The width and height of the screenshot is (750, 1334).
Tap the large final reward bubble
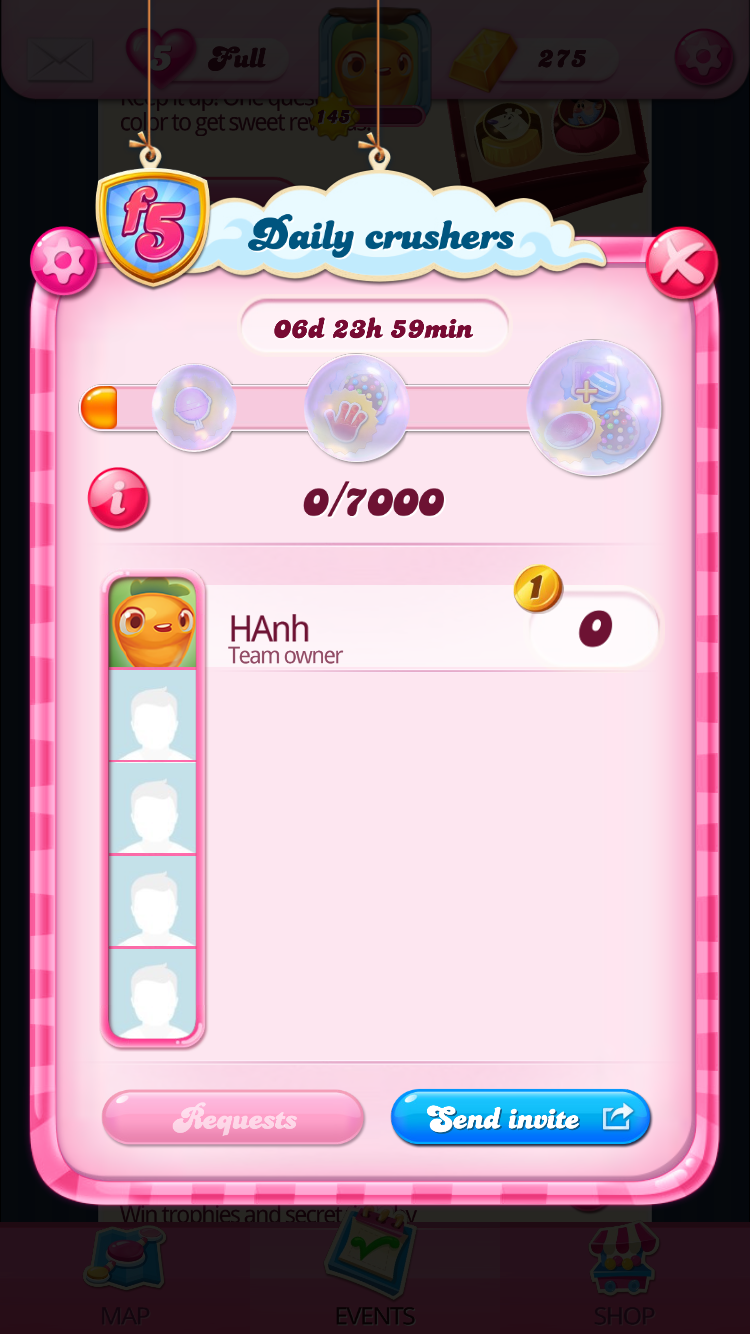click(594, 408)
